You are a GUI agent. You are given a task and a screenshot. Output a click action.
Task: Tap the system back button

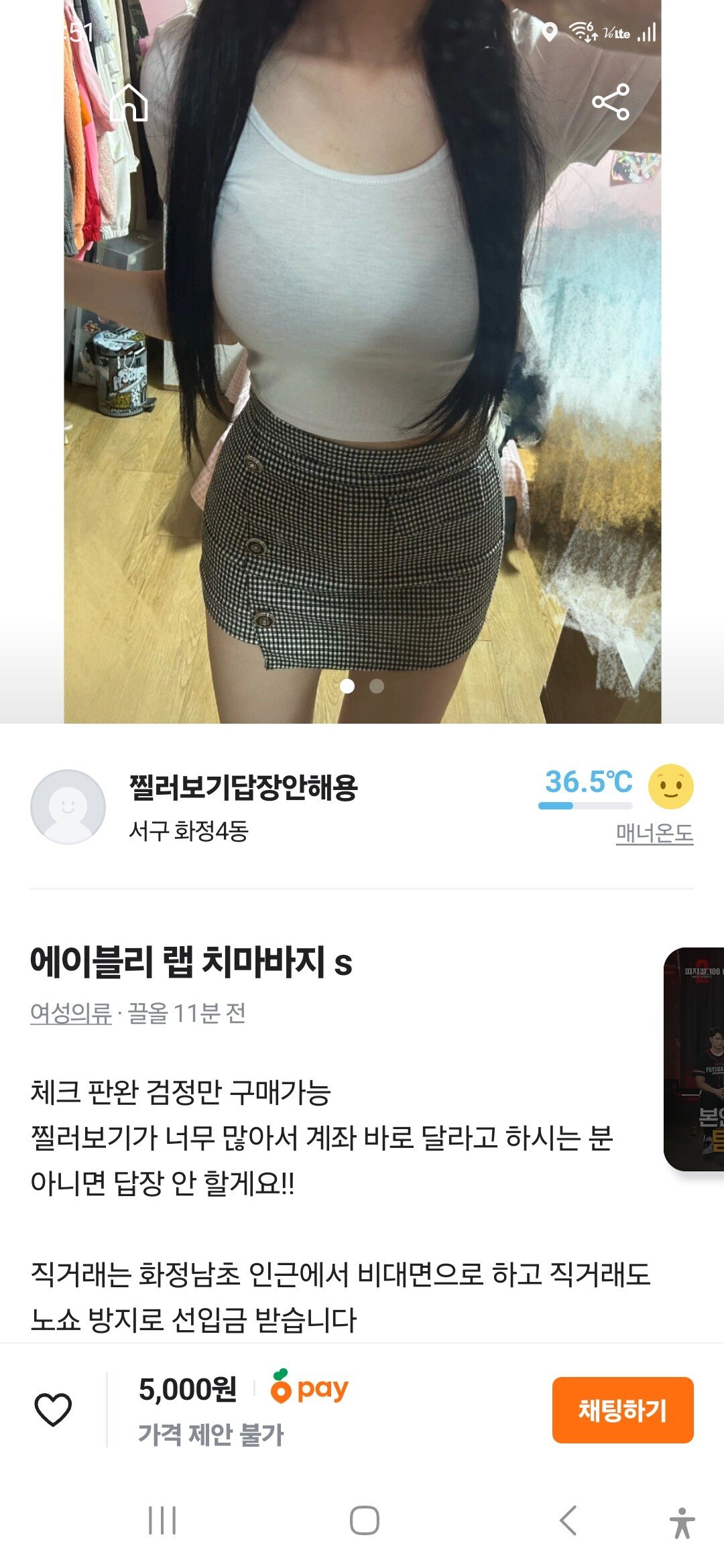567,1520
